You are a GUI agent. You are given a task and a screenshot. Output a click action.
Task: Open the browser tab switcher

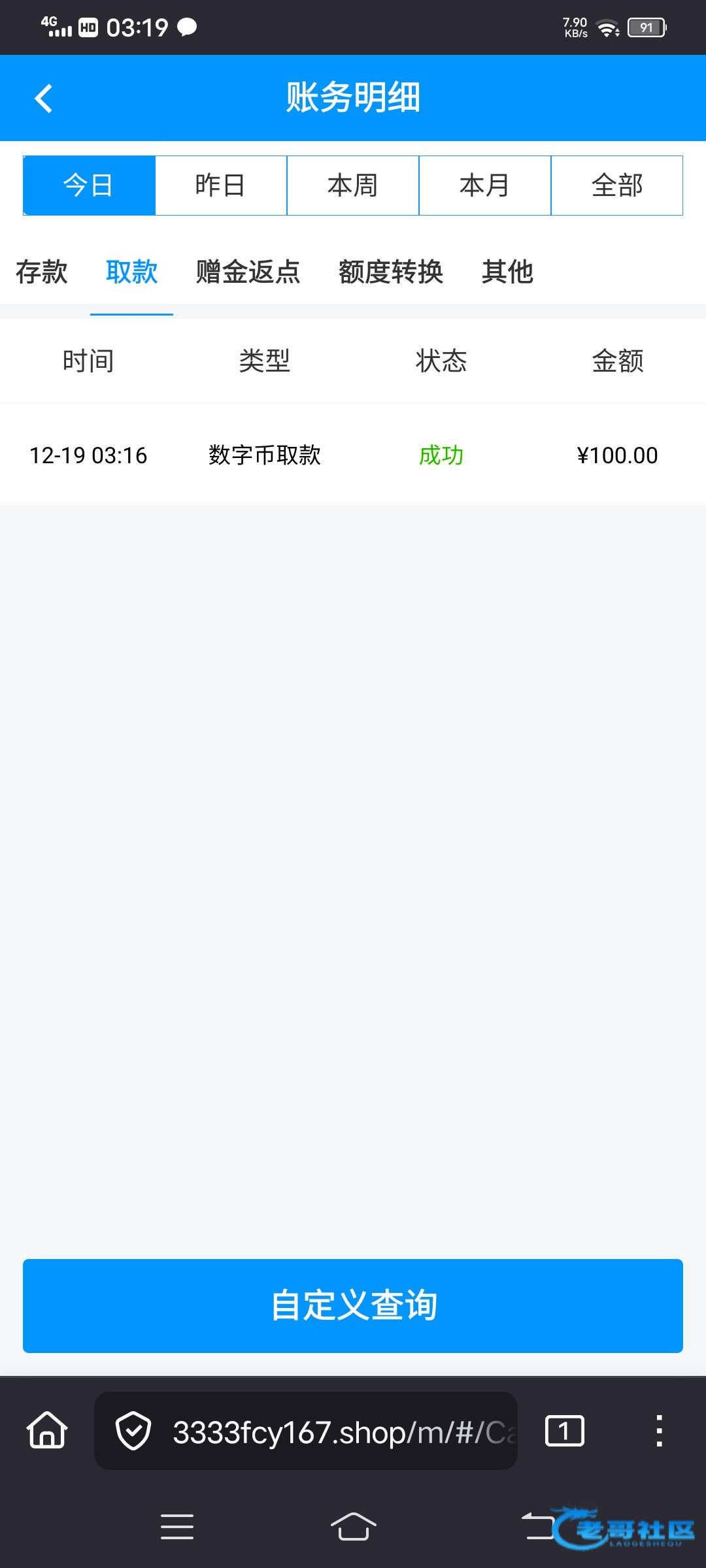tap(564, 1431)
